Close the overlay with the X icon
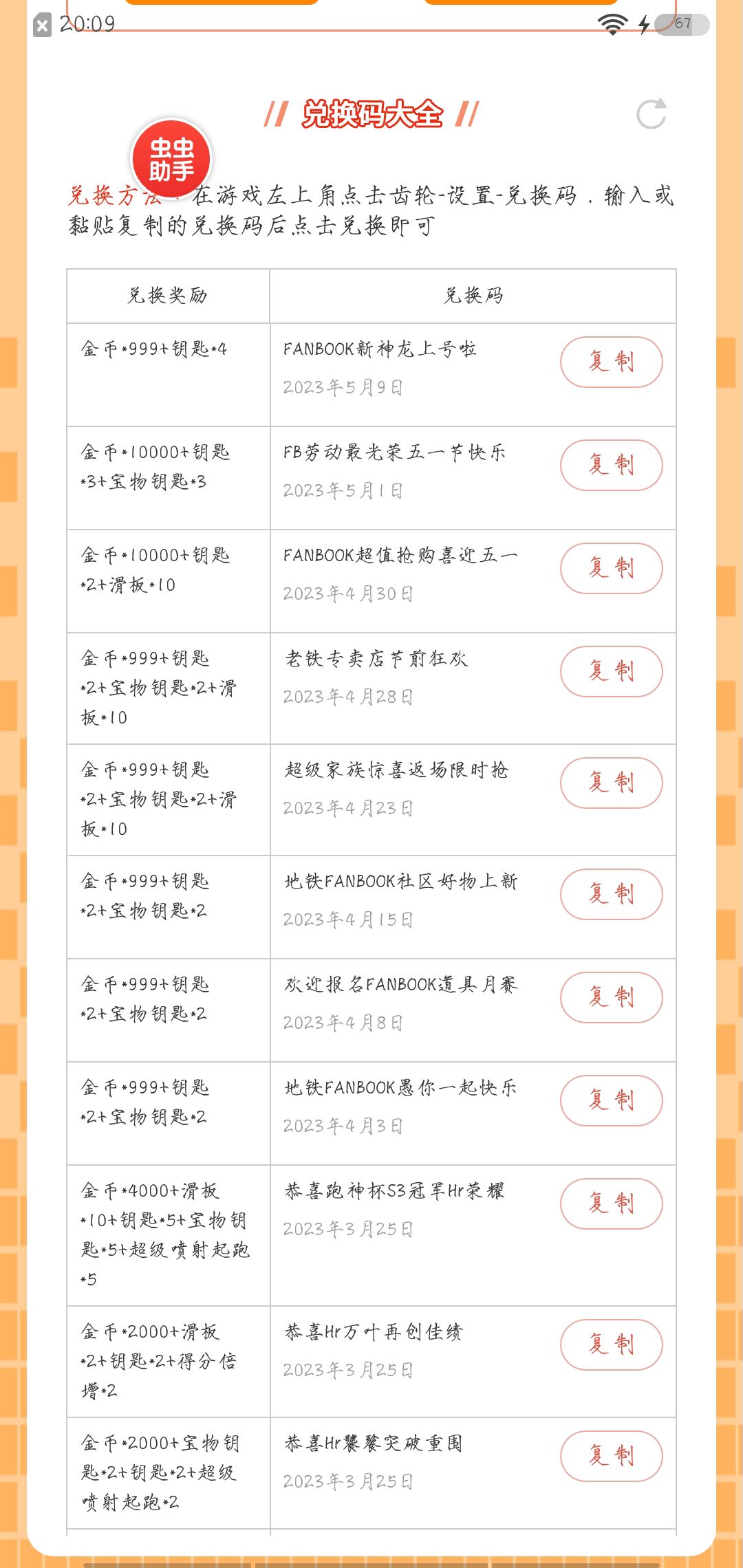The width and height of the screenshot is (743, 1568). point(42,25)
